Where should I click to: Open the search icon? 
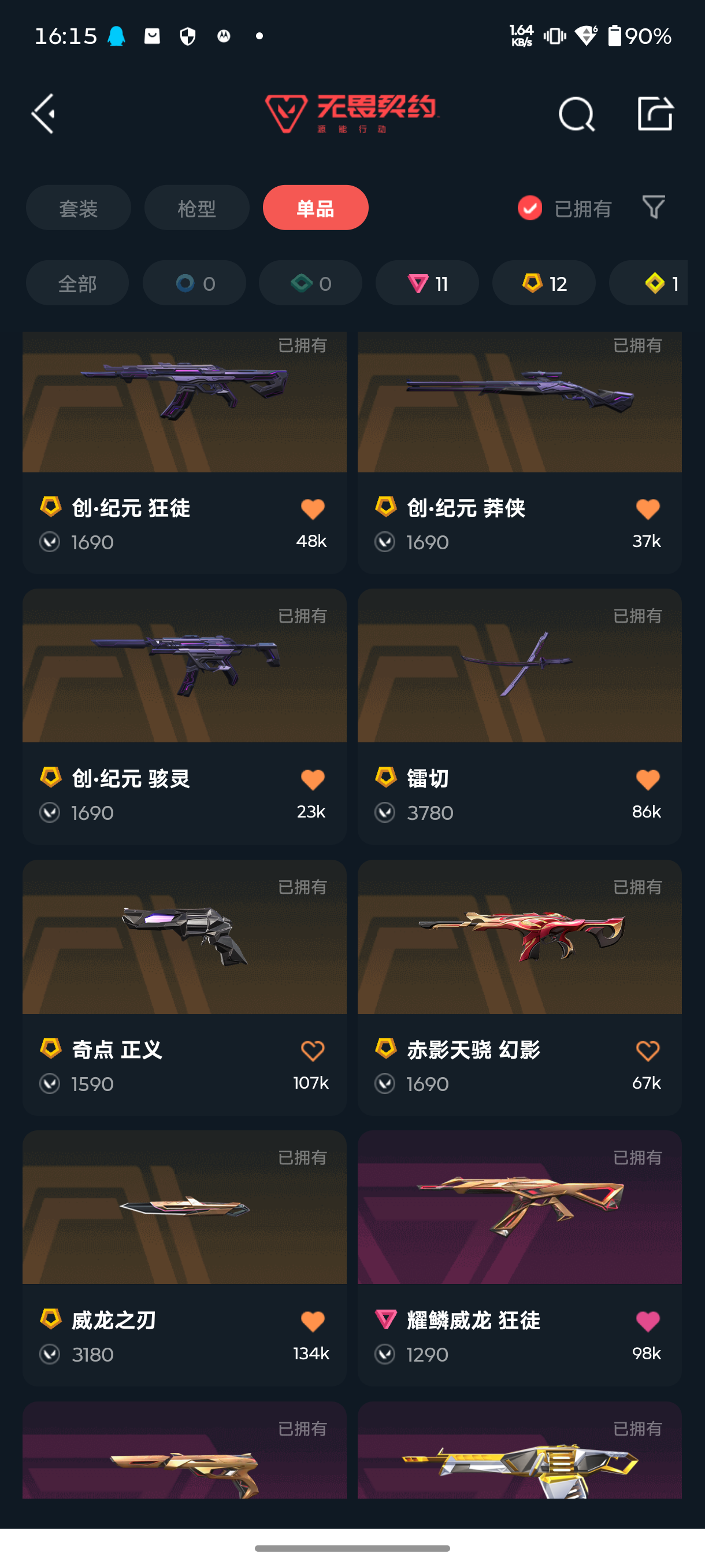coord(576,114)
